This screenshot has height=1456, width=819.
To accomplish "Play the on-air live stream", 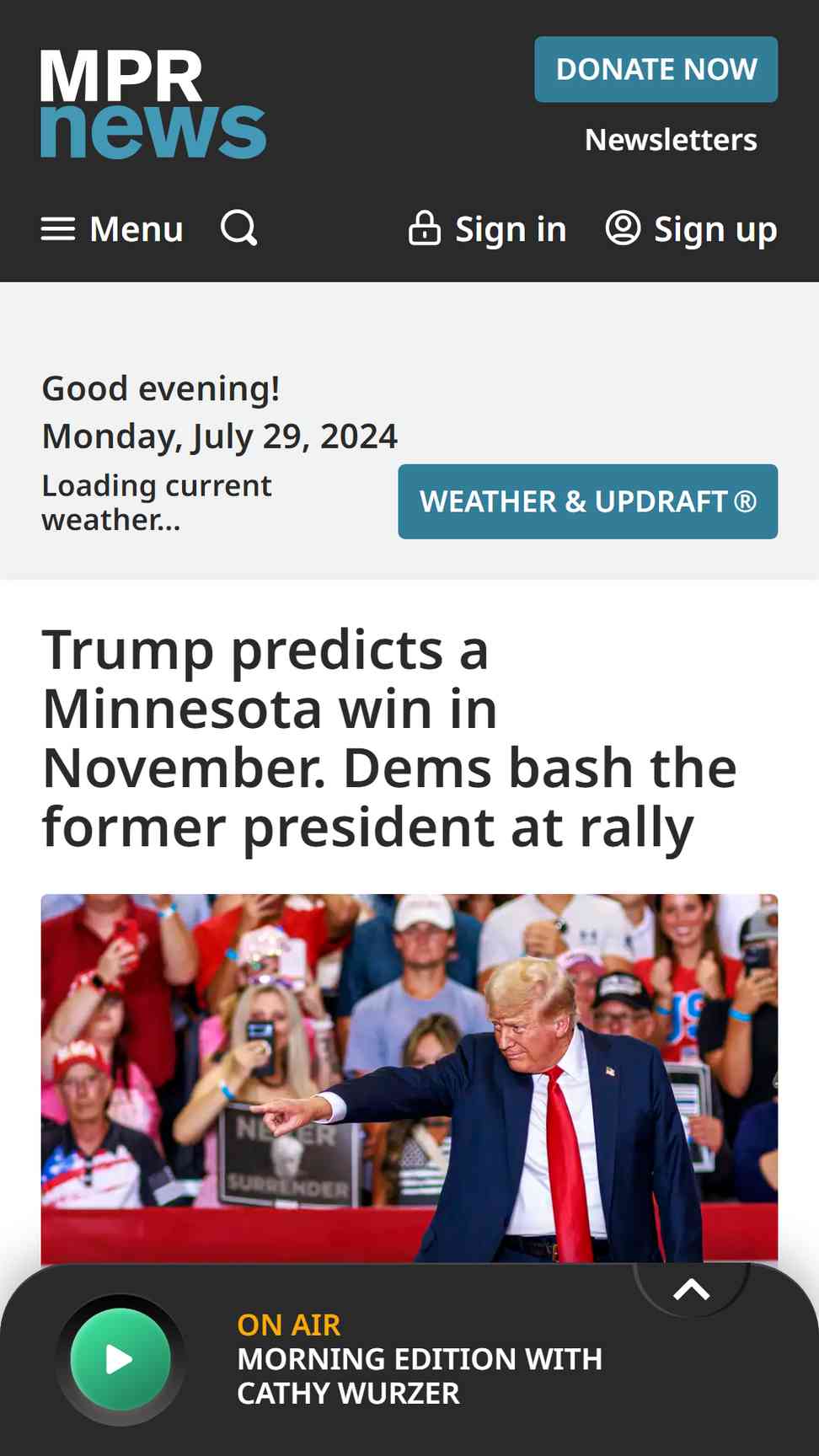I will [x=120, y=1359].
